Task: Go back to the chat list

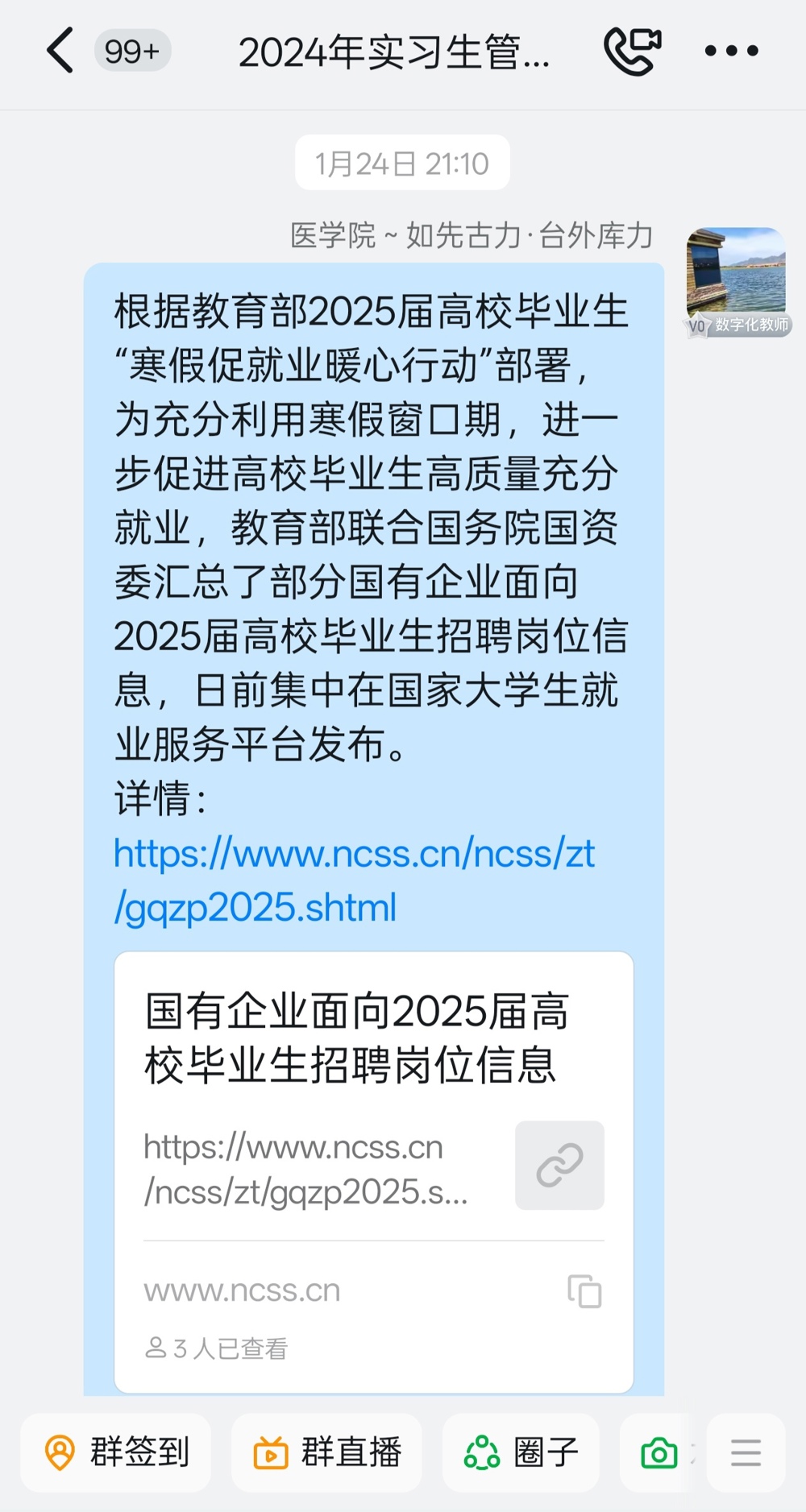Action: tap(60, 51)
